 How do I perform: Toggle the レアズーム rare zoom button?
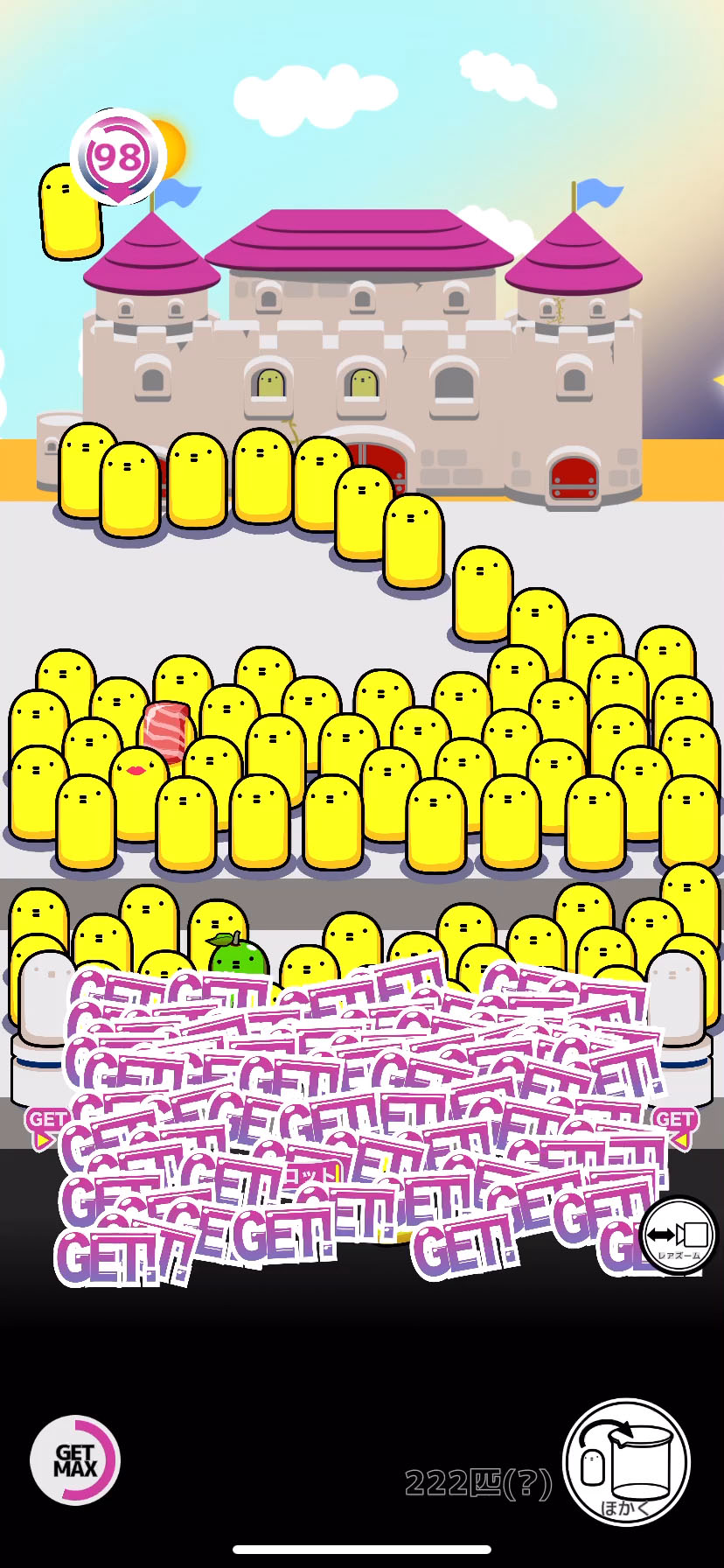coord(679,1235)
